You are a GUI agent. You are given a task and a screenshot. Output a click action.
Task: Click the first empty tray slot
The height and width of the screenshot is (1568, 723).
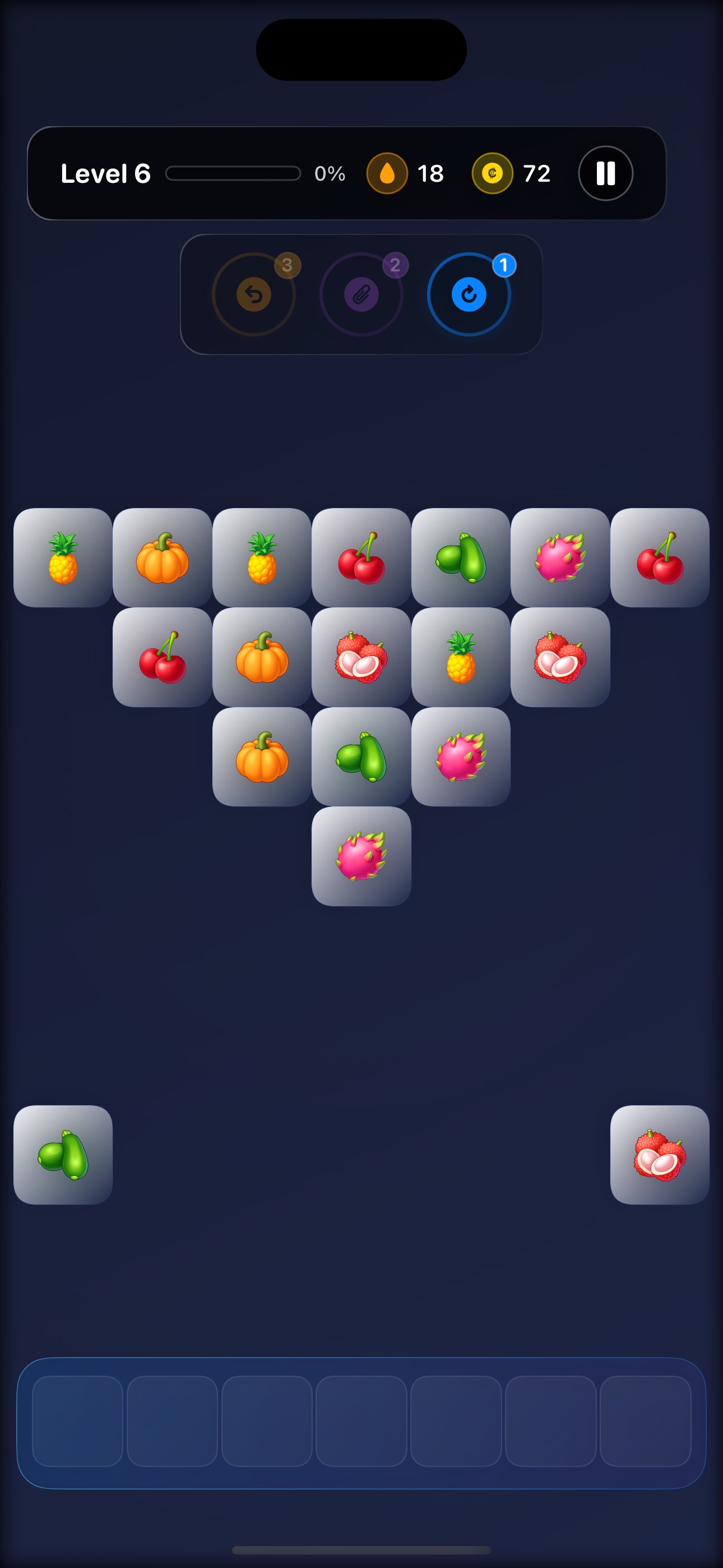tap(78, 1420)
